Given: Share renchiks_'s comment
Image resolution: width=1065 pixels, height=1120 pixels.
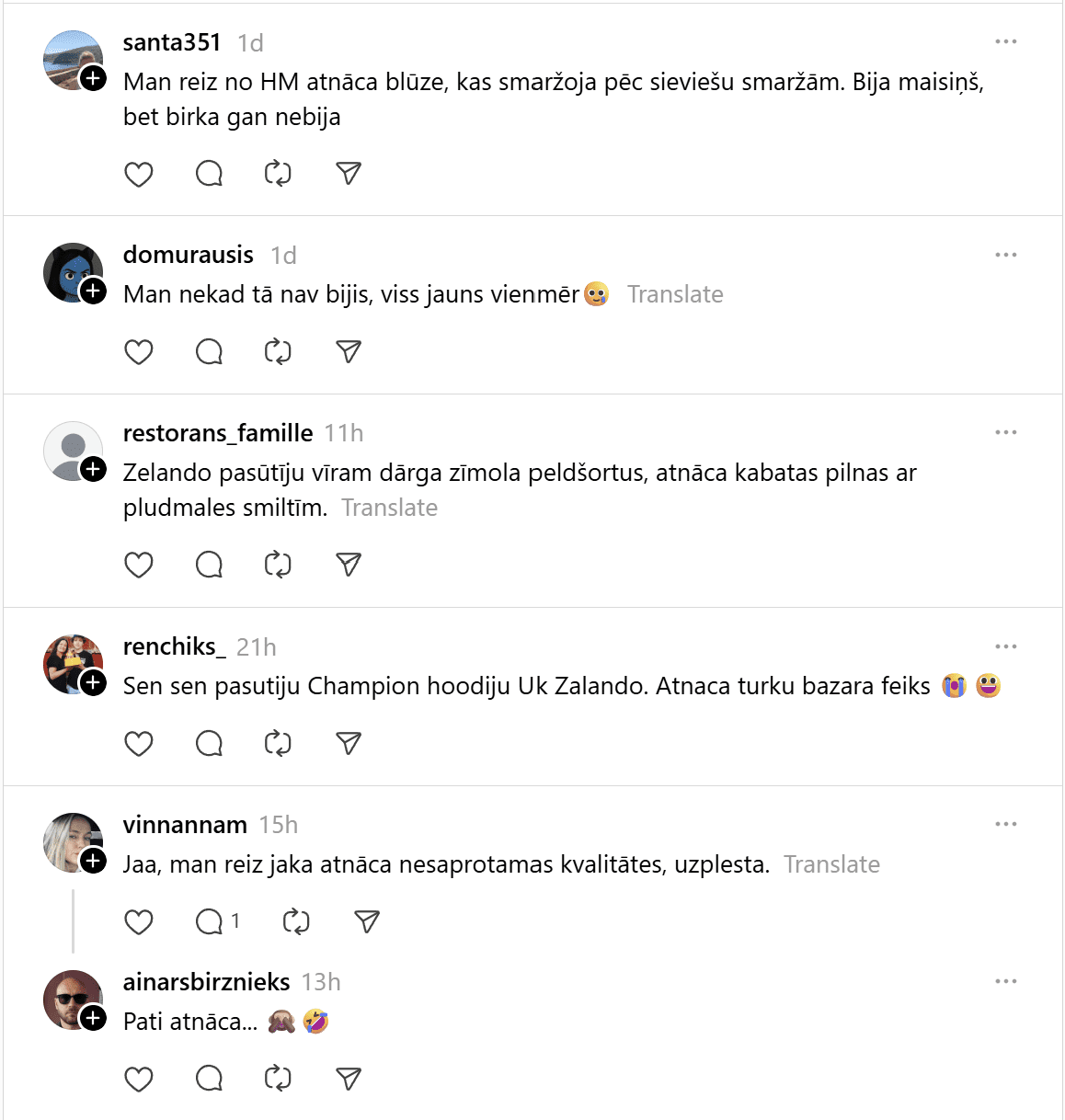Looking at the screenshot, I should pyautogui.click(x=349, y=743).
